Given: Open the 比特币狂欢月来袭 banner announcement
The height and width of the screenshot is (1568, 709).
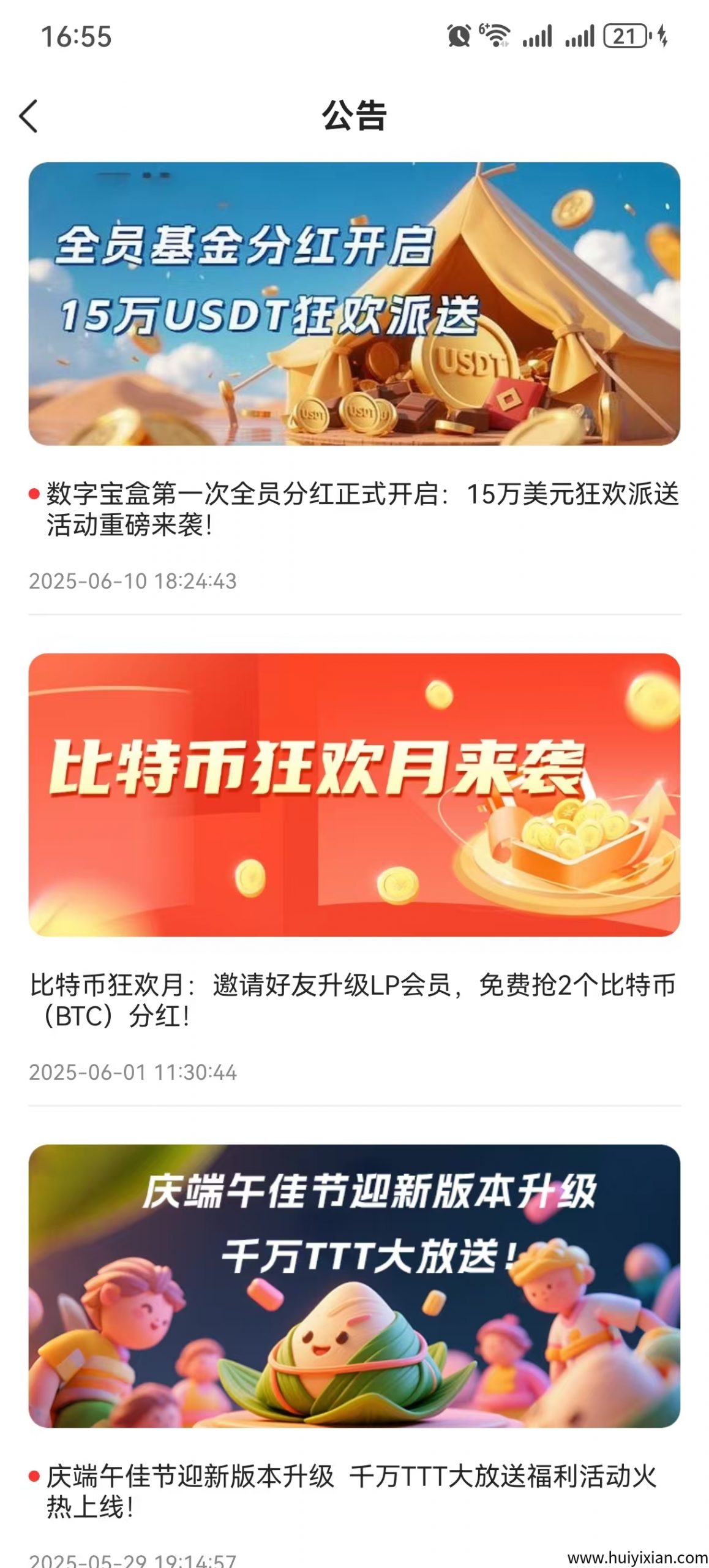Looking at the screenshot, I should 354,794.
